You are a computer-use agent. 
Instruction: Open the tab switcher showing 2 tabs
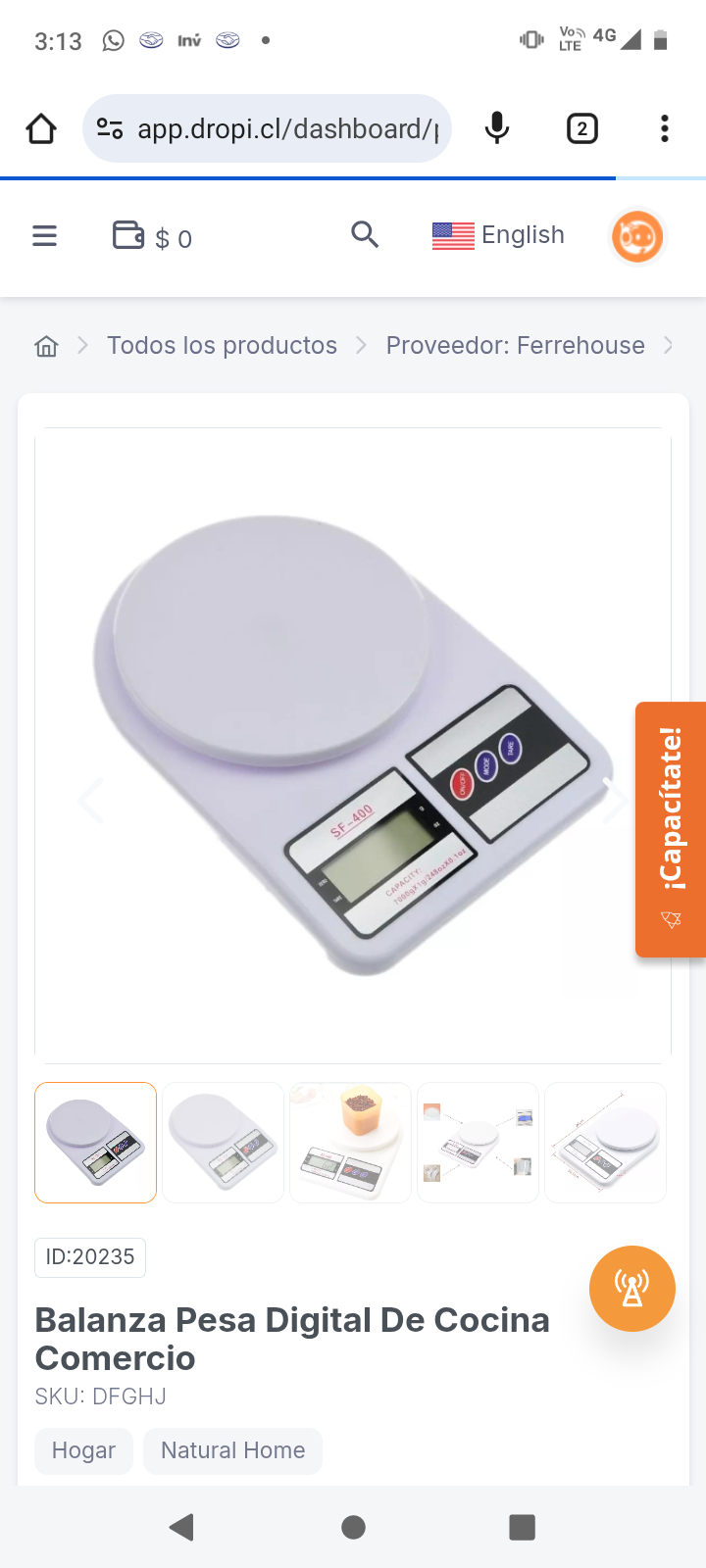pyautogui.click(x=581, y=127)
